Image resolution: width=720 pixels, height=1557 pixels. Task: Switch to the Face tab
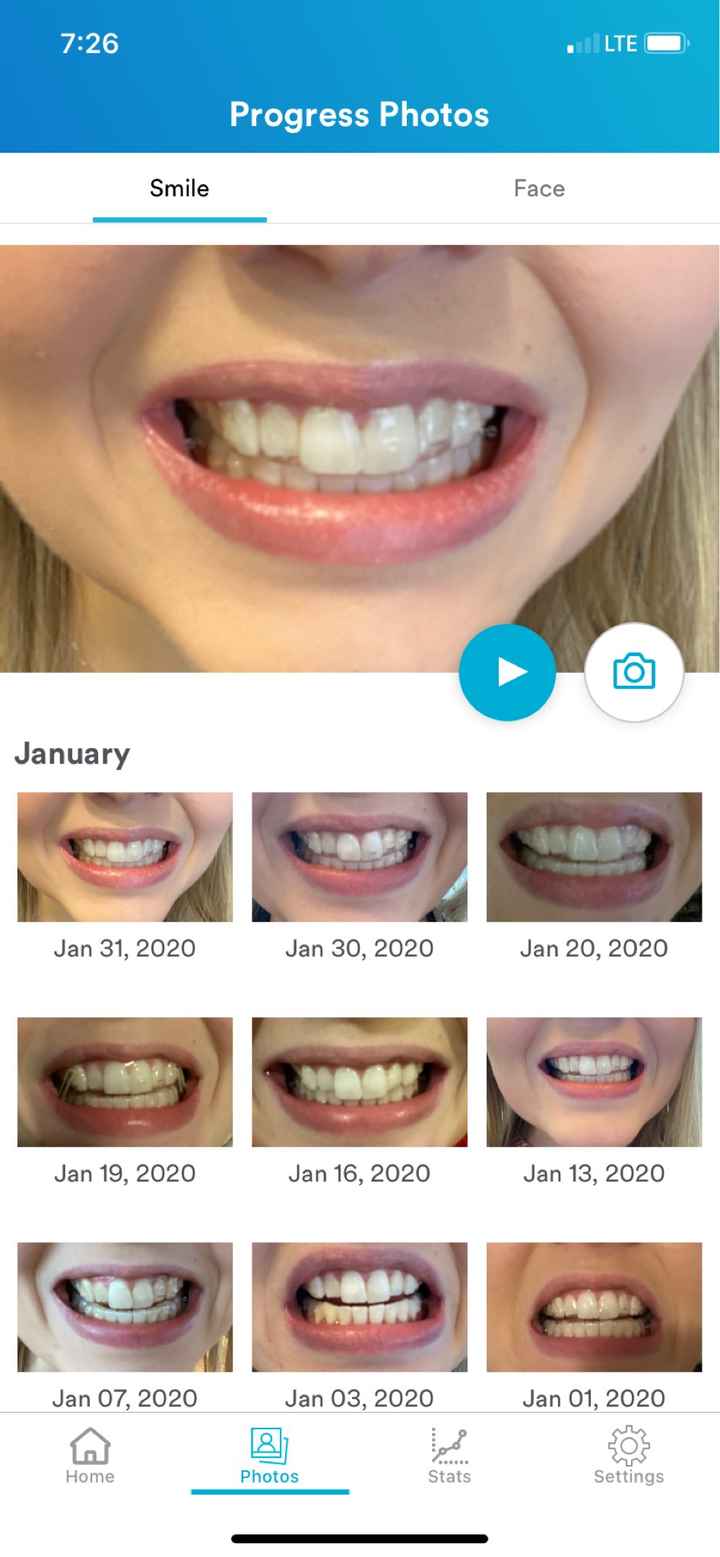click(539, 188)
